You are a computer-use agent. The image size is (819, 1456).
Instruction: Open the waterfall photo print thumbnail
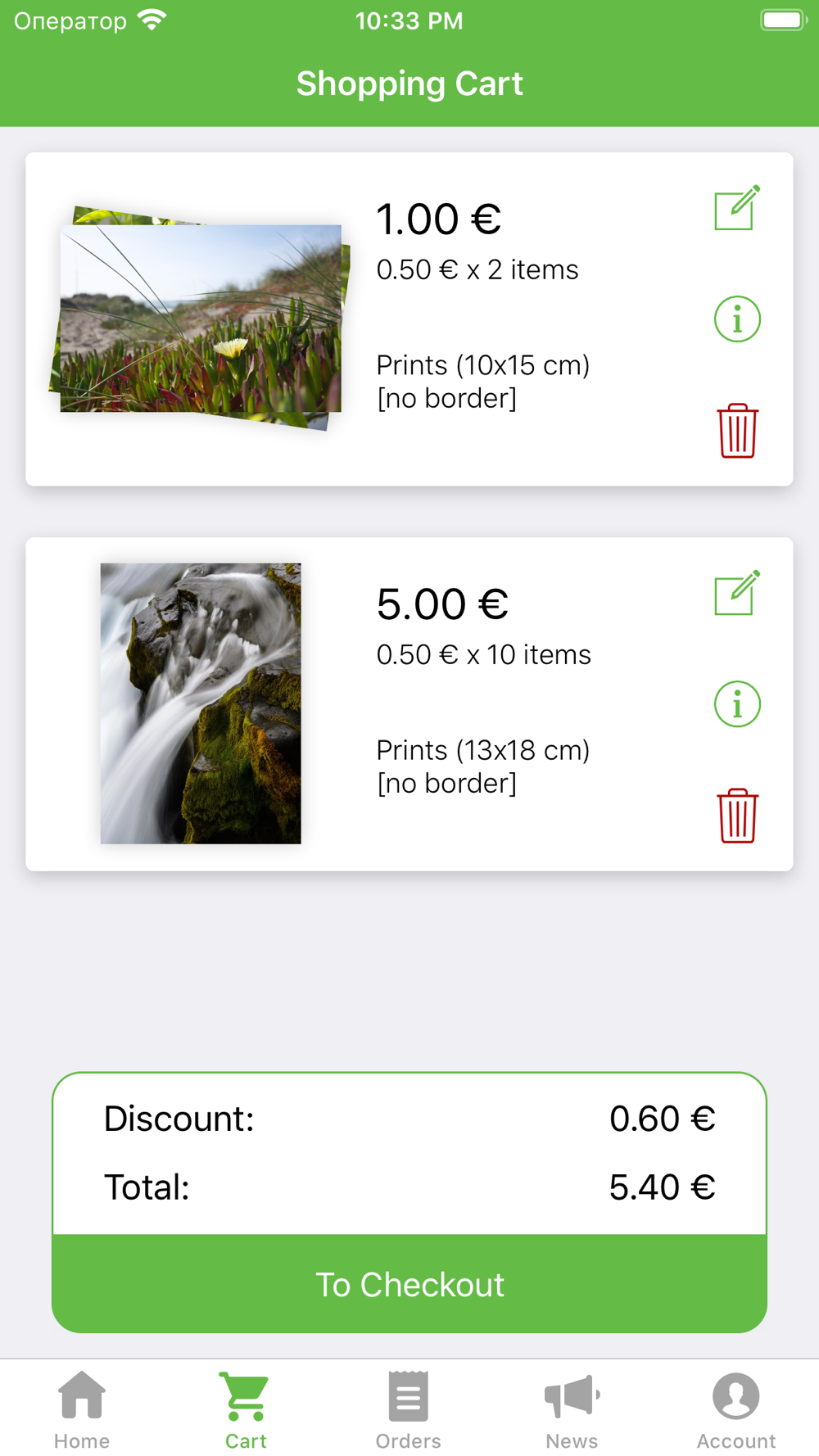(201, 703)
